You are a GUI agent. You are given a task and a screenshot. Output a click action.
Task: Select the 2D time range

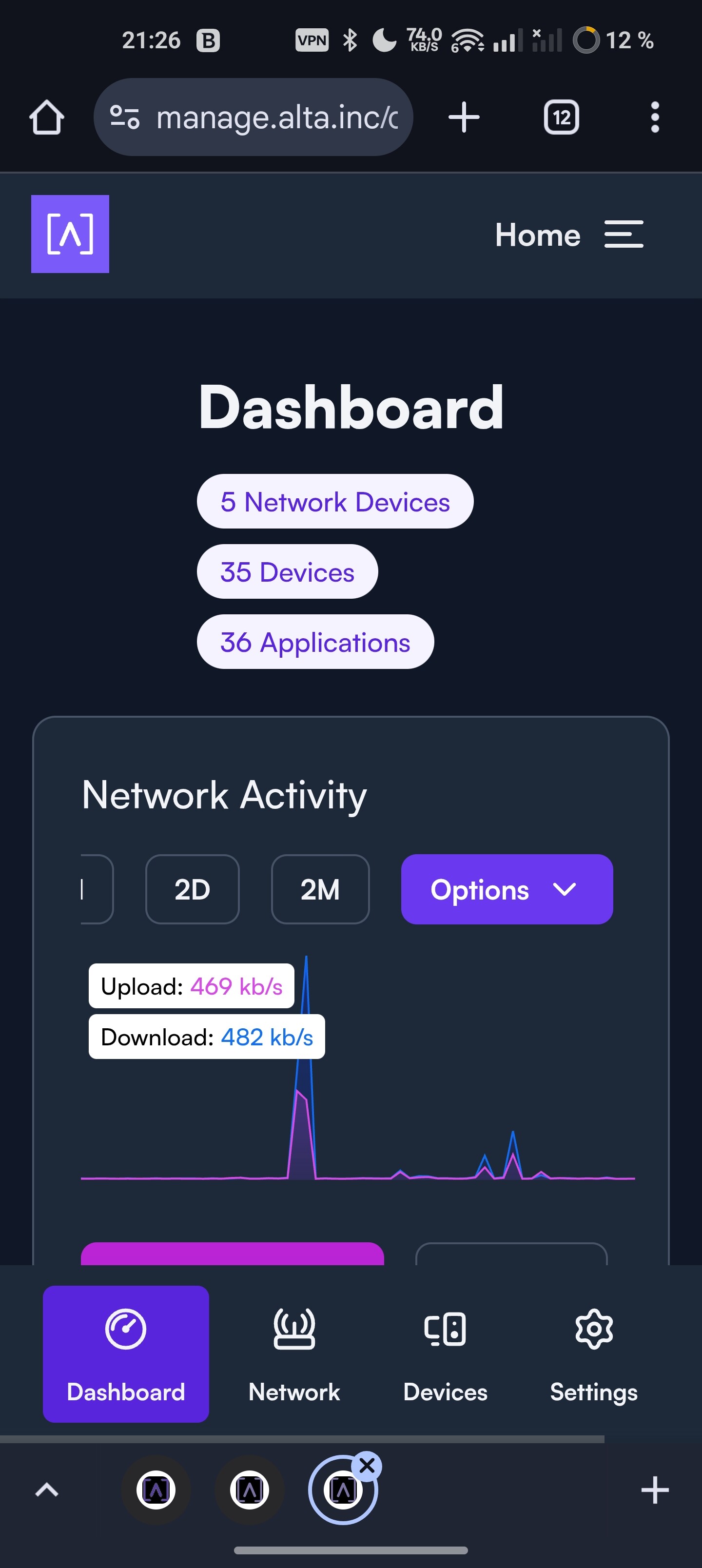click(193, 889)
